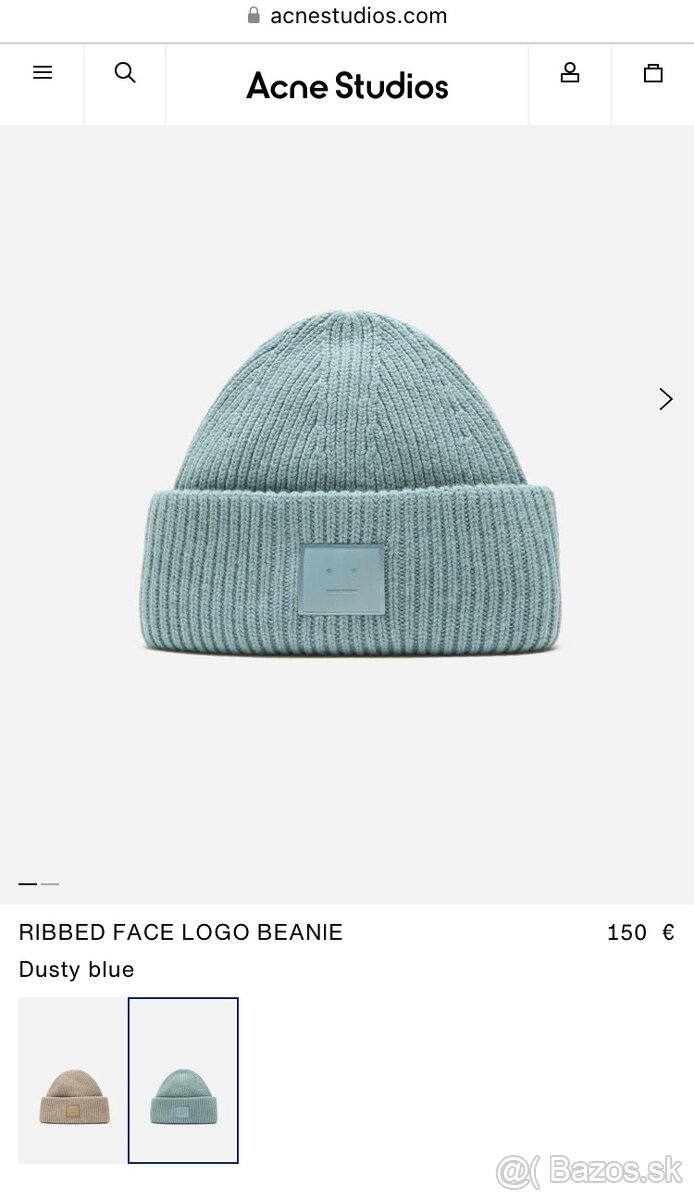Jump to the second image indicator
The width and height of the screenshot is (694, 1200).
(x=50, y=884)
